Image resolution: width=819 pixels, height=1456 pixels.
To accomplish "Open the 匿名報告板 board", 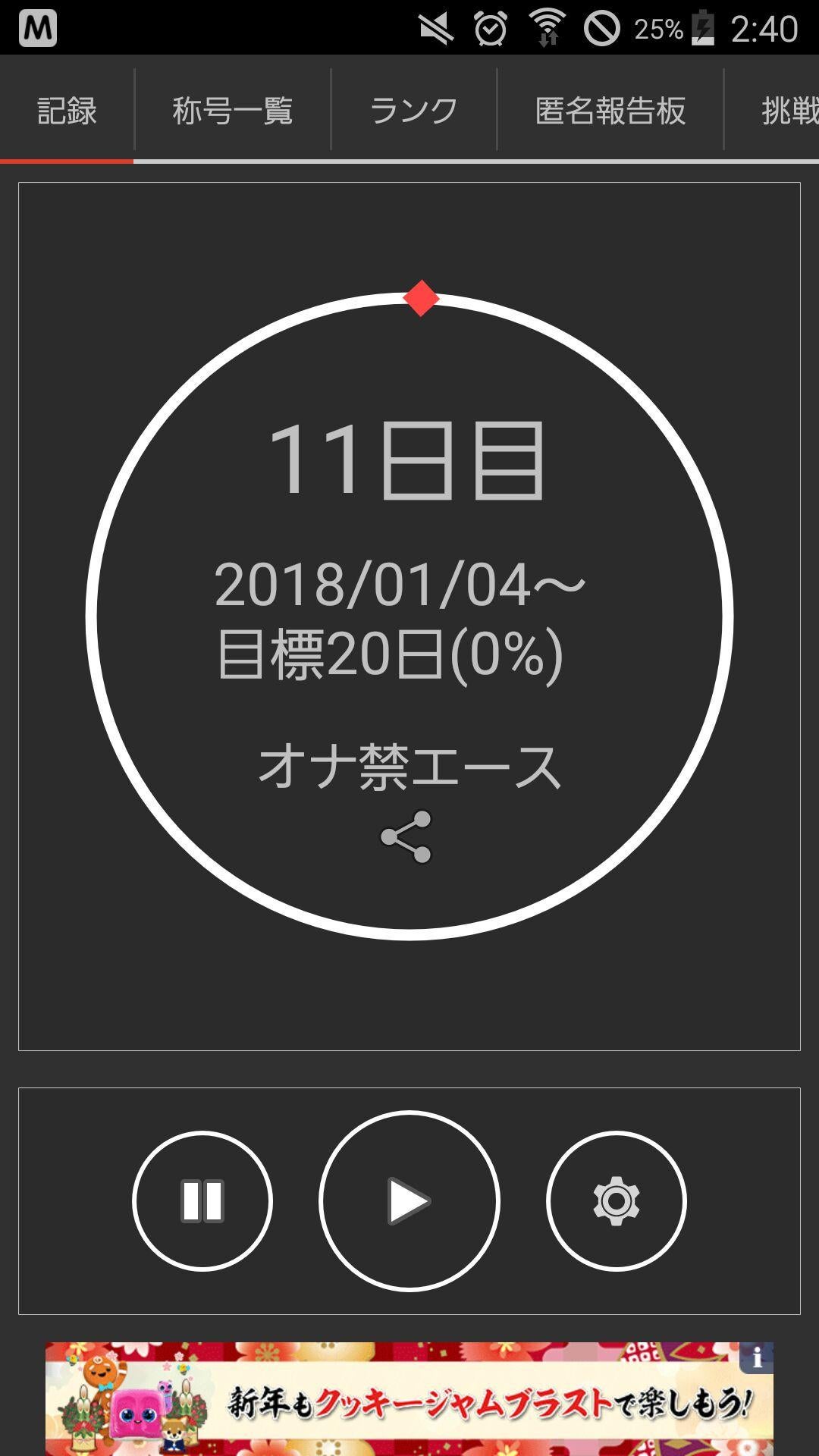I will [x=610, y=110].
